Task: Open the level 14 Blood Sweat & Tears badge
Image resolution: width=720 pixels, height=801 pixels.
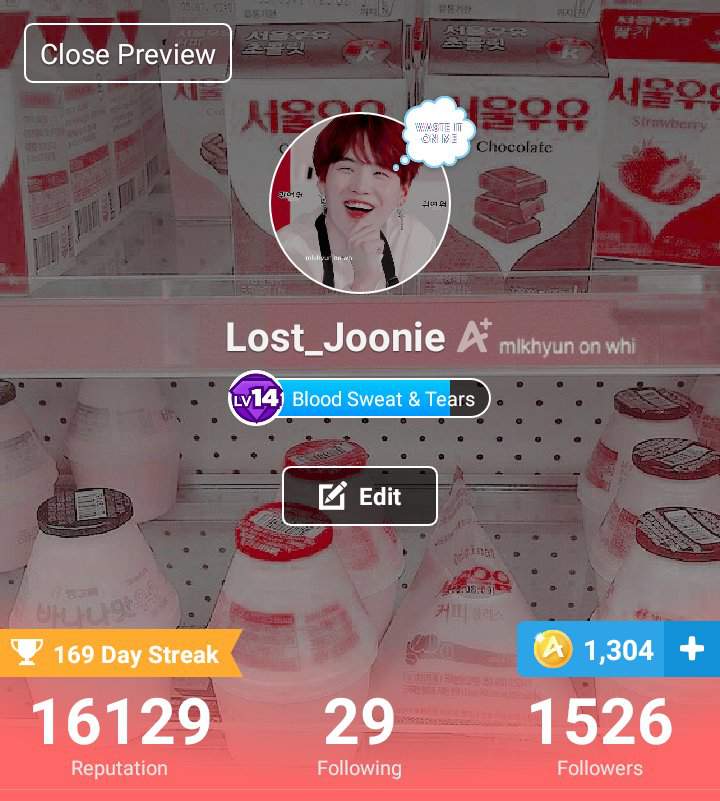Action: [x=360, y=399]
